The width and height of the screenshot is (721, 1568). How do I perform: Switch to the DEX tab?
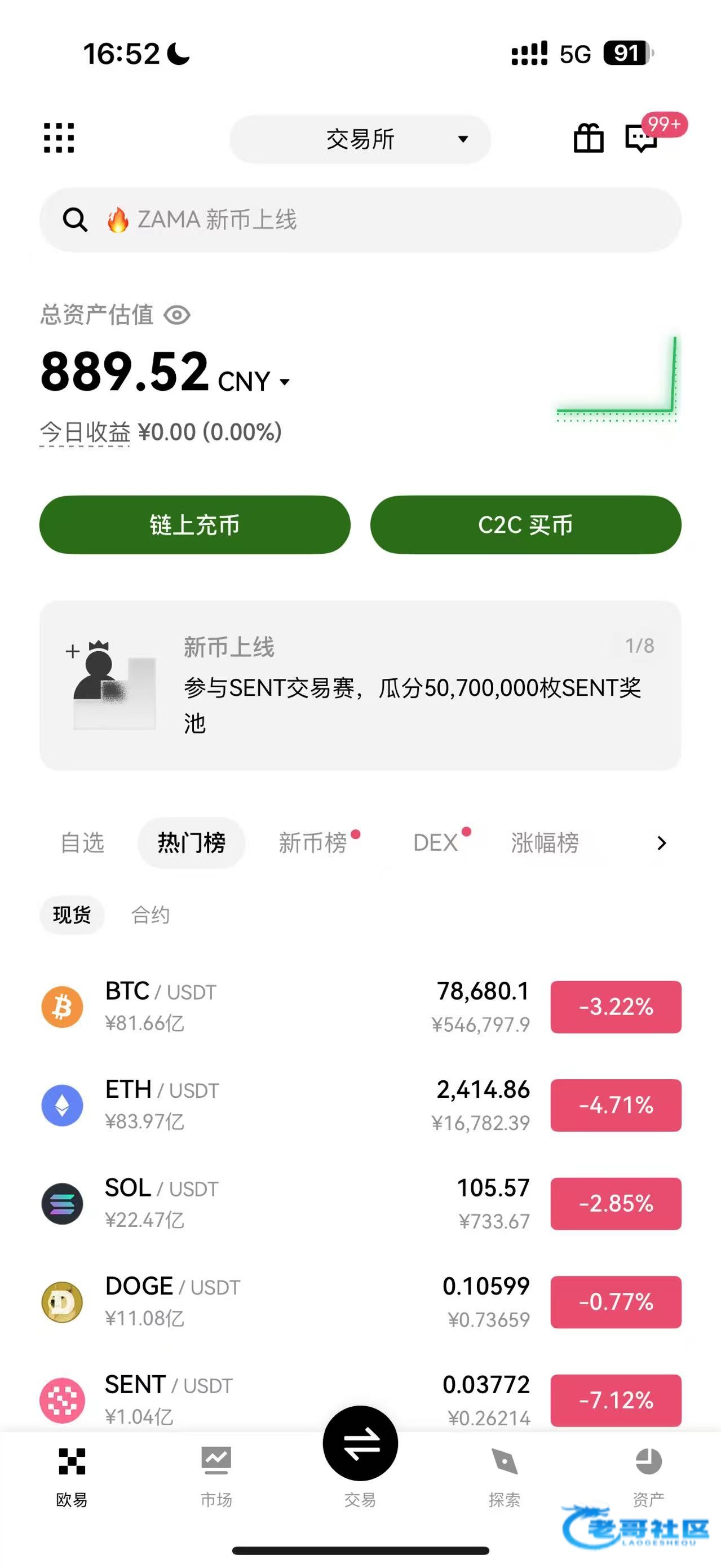[436, 843]
